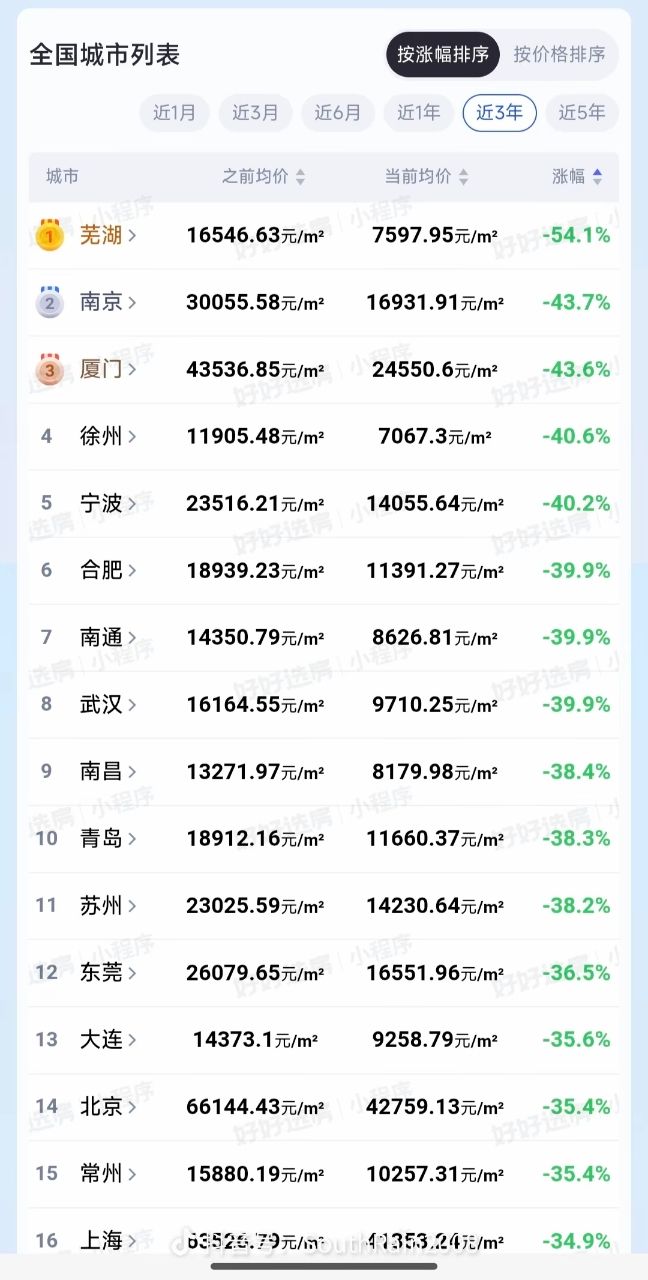Viewport: 648px width, 1280px height.
Task: Choose the 近1年 period chip
Action: click(x=419, y=113)
